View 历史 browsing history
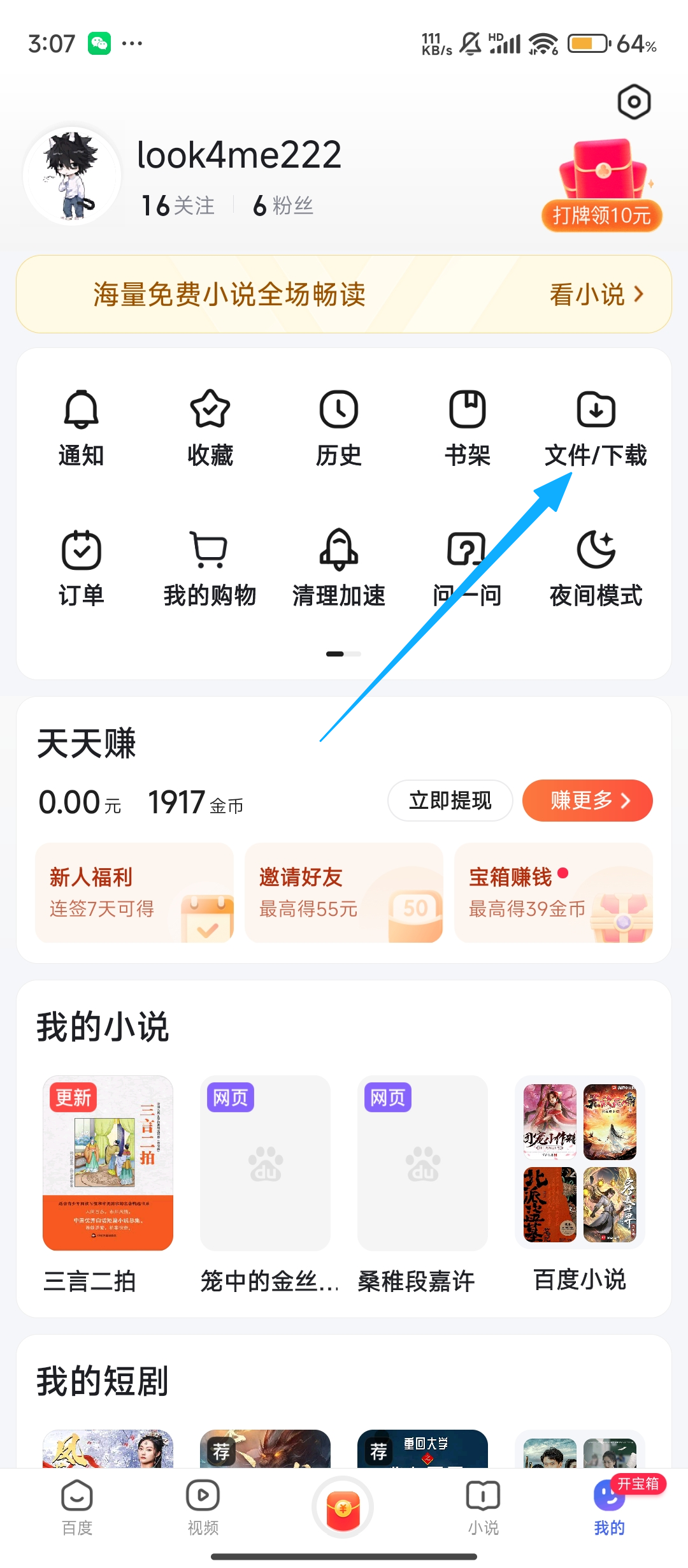This screenshot has width=688, height=1568. pyautogui.click(x=339, y=428)
